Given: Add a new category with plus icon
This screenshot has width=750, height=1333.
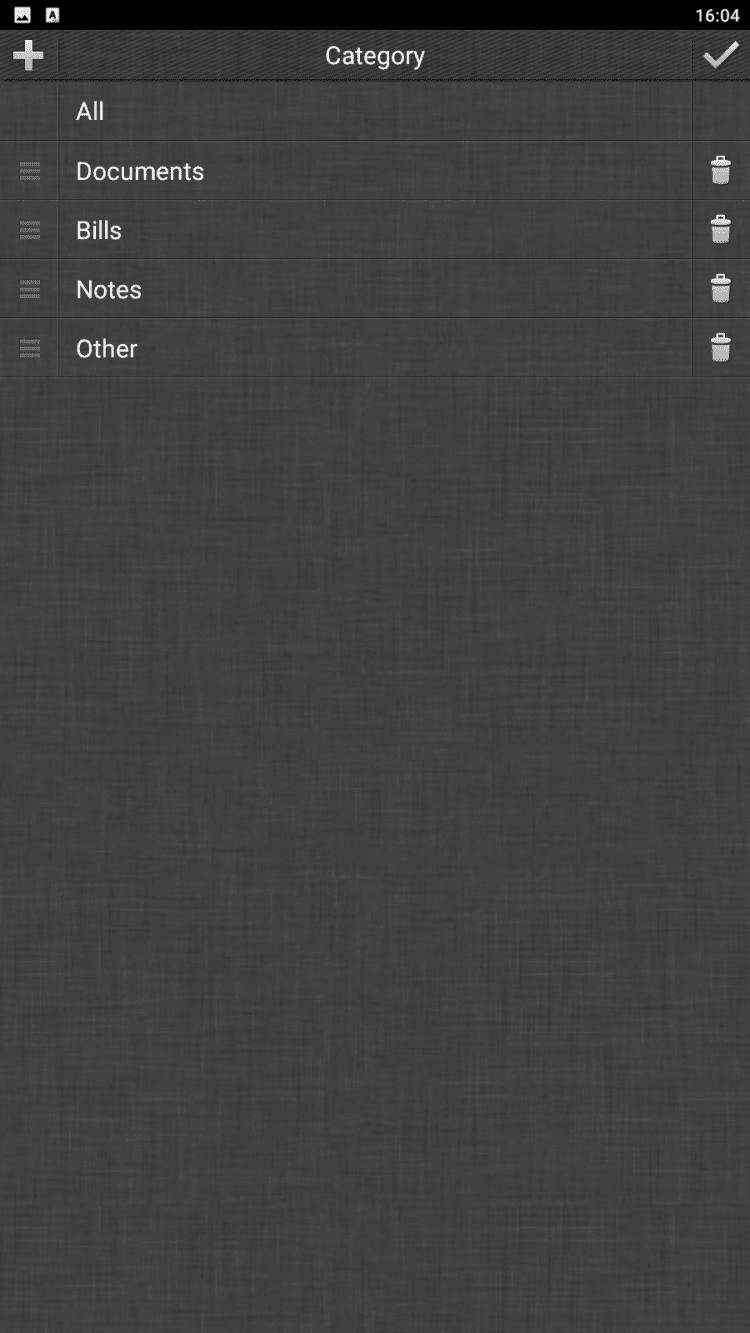Looking at the screenshot, I should click(28, 56).
